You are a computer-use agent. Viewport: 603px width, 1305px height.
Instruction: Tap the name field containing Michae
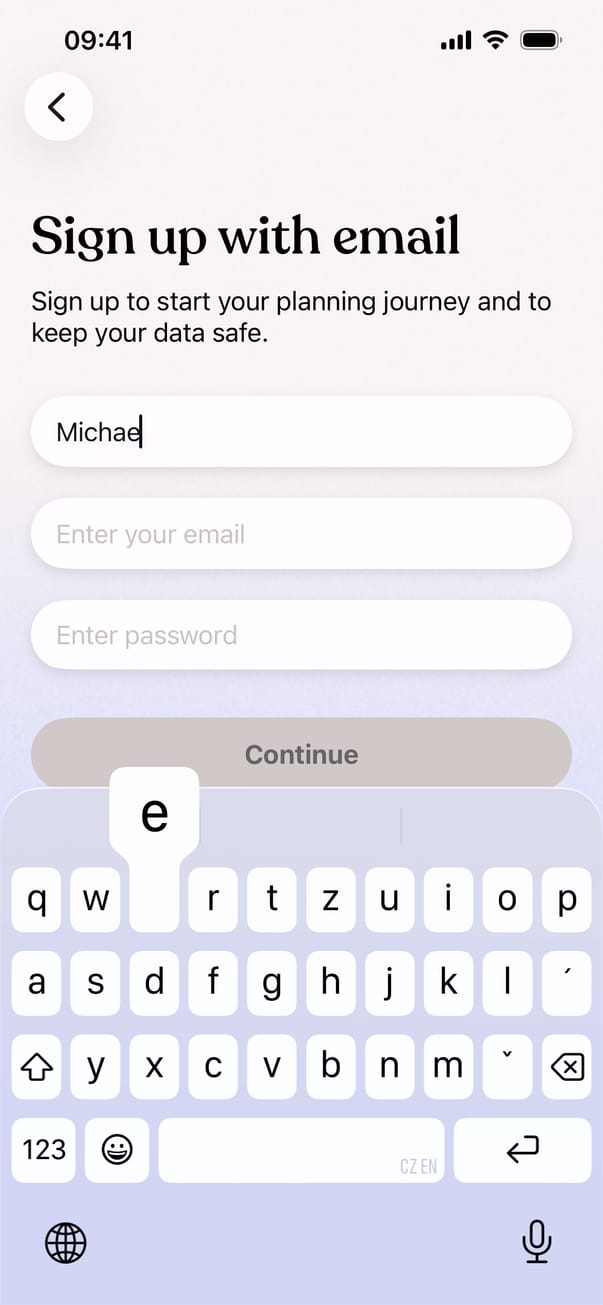click(301, 432)
